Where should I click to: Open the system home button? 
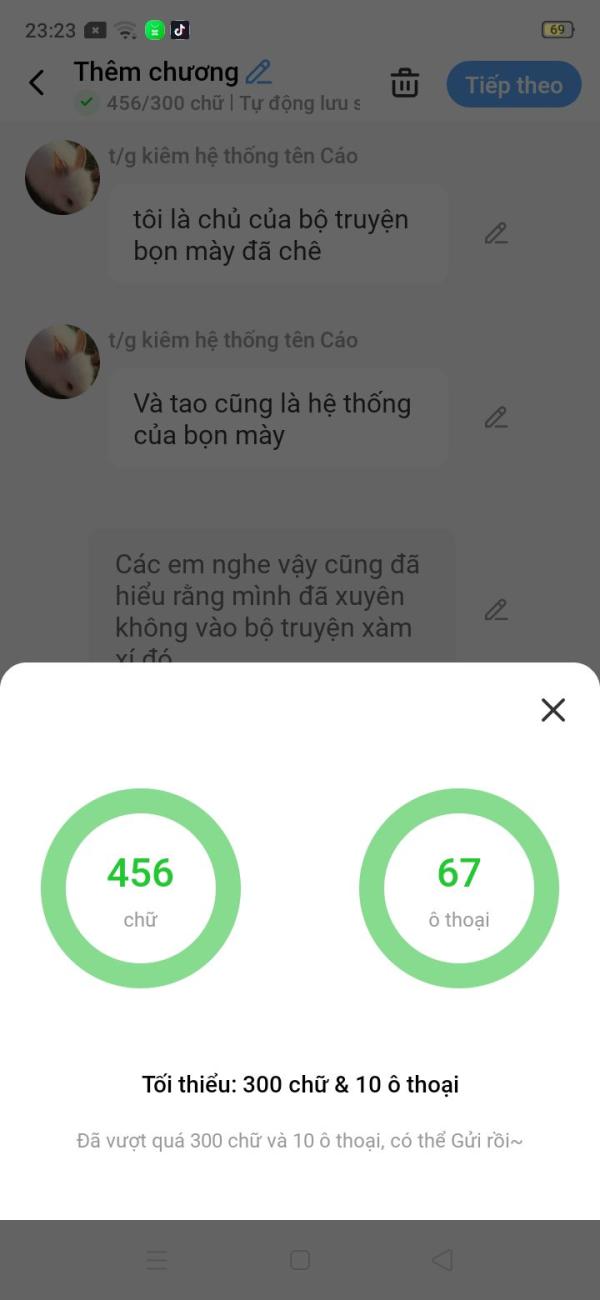300,1260
